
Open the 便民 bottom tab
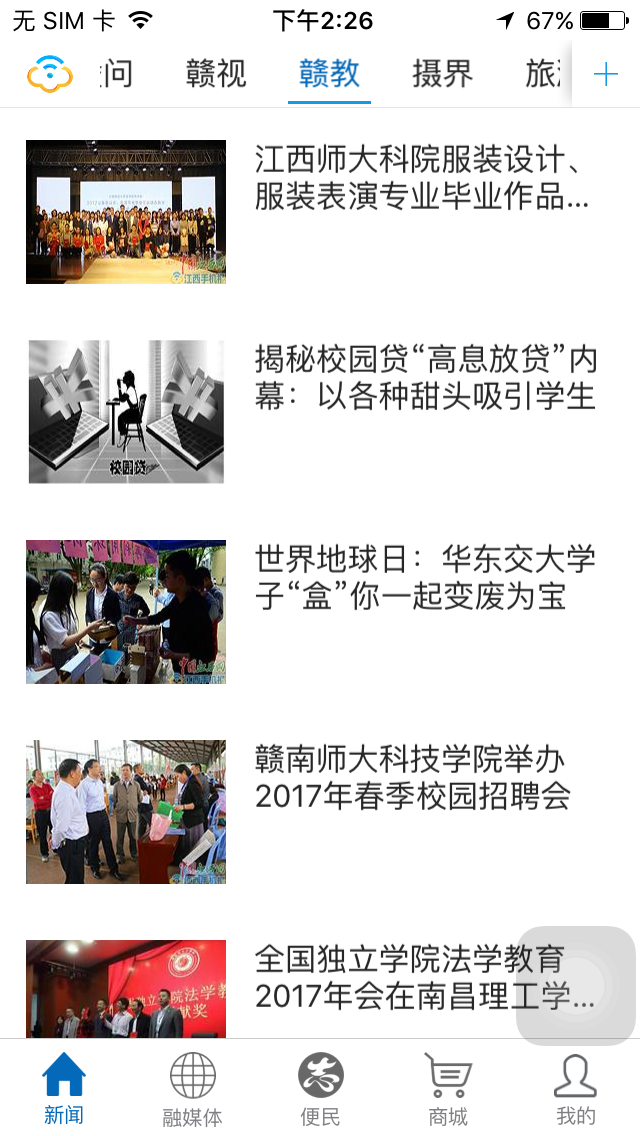click(x=320, y=1089)
